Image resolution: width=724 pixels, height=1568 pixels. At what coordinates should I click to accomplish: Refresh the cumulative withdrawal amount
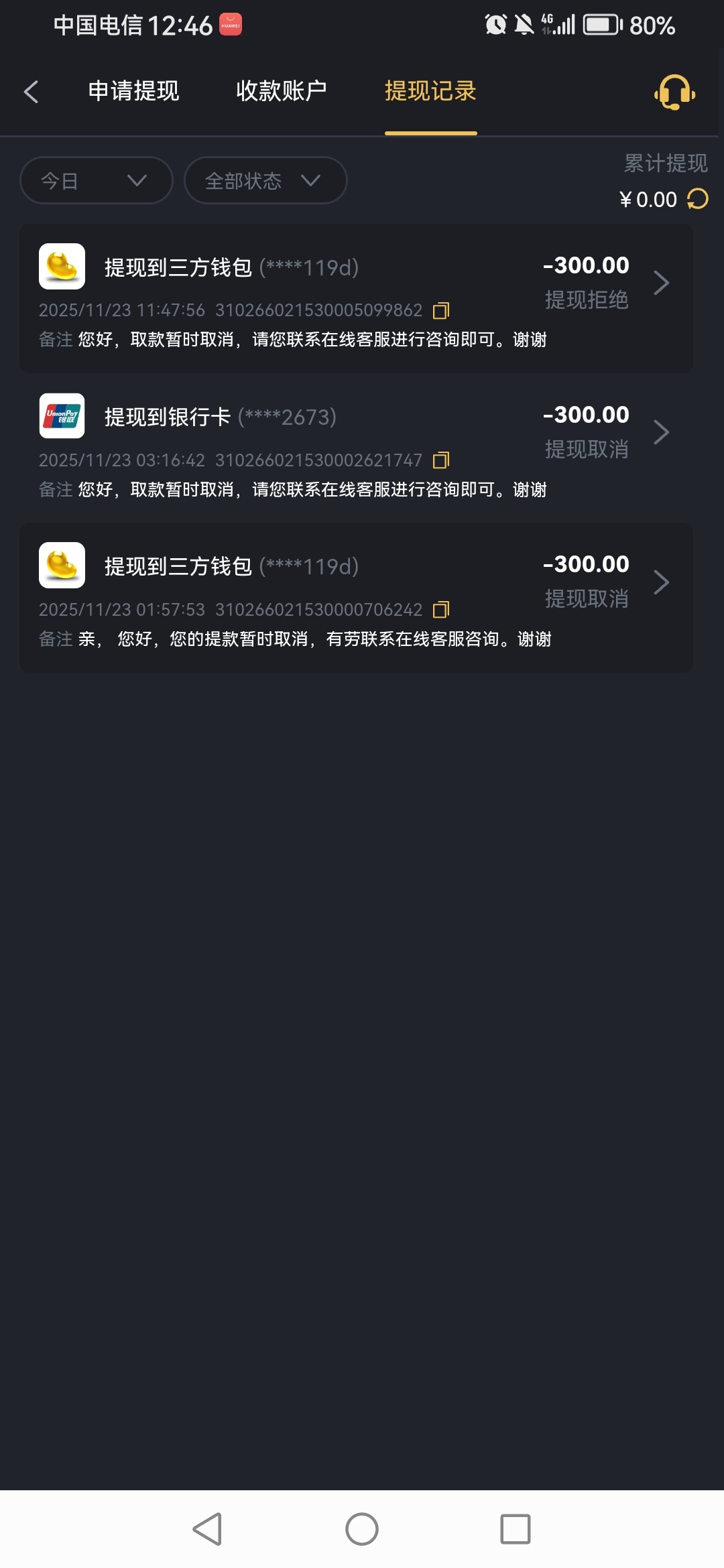coord(696,199)
